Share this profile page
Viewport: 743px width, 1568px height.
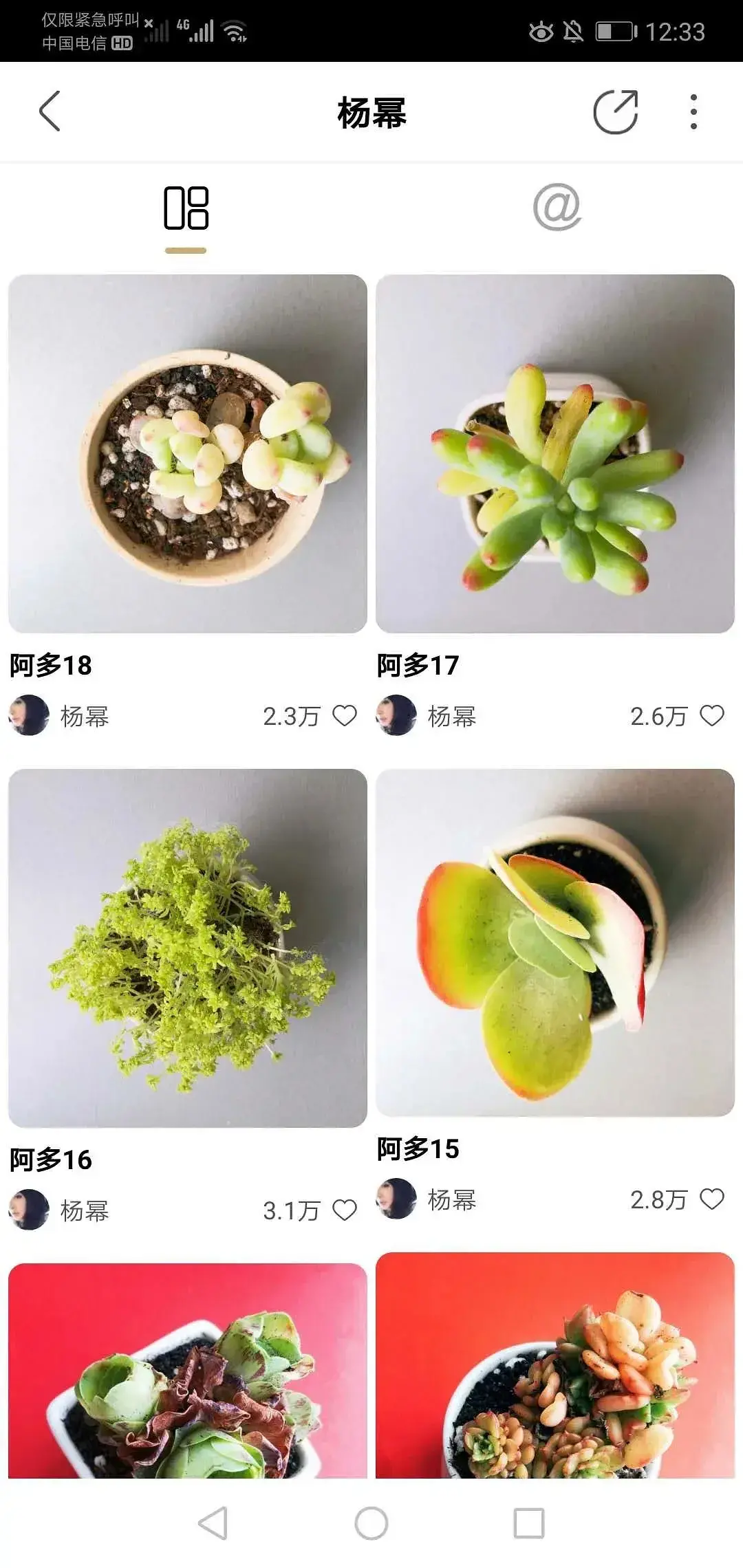coord(615,111)
